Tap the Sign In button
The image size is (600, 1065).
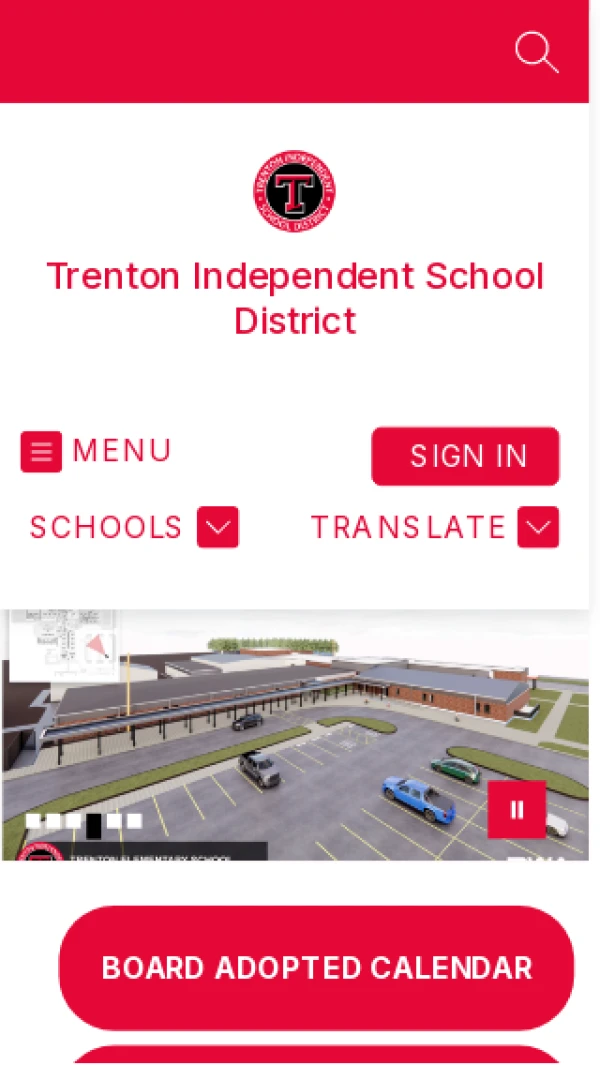click(x=465, y=456)
